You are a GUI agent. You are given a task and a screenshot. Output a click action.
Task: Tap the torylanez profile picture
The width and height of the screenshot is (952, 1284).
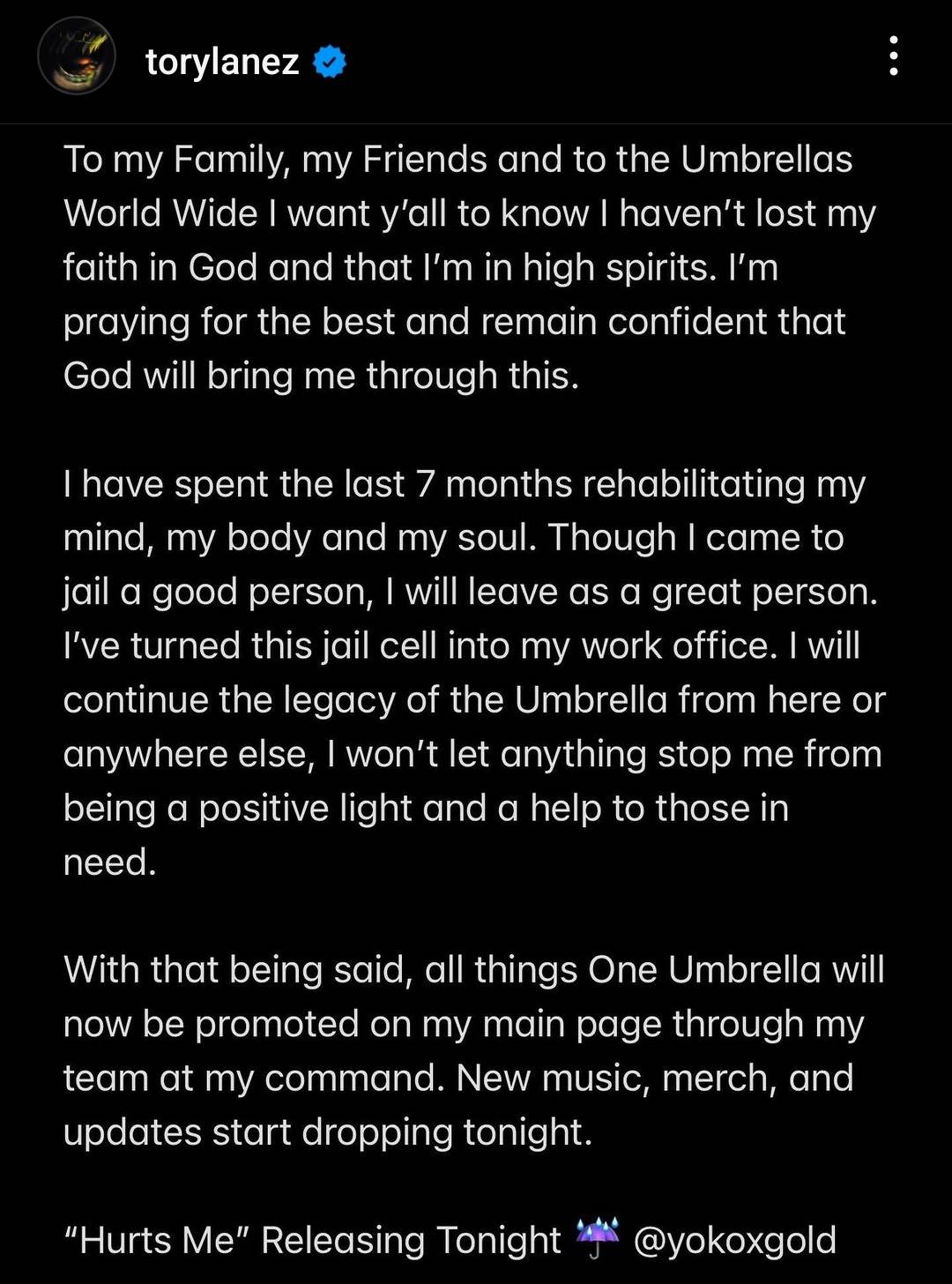click(77, 57)
